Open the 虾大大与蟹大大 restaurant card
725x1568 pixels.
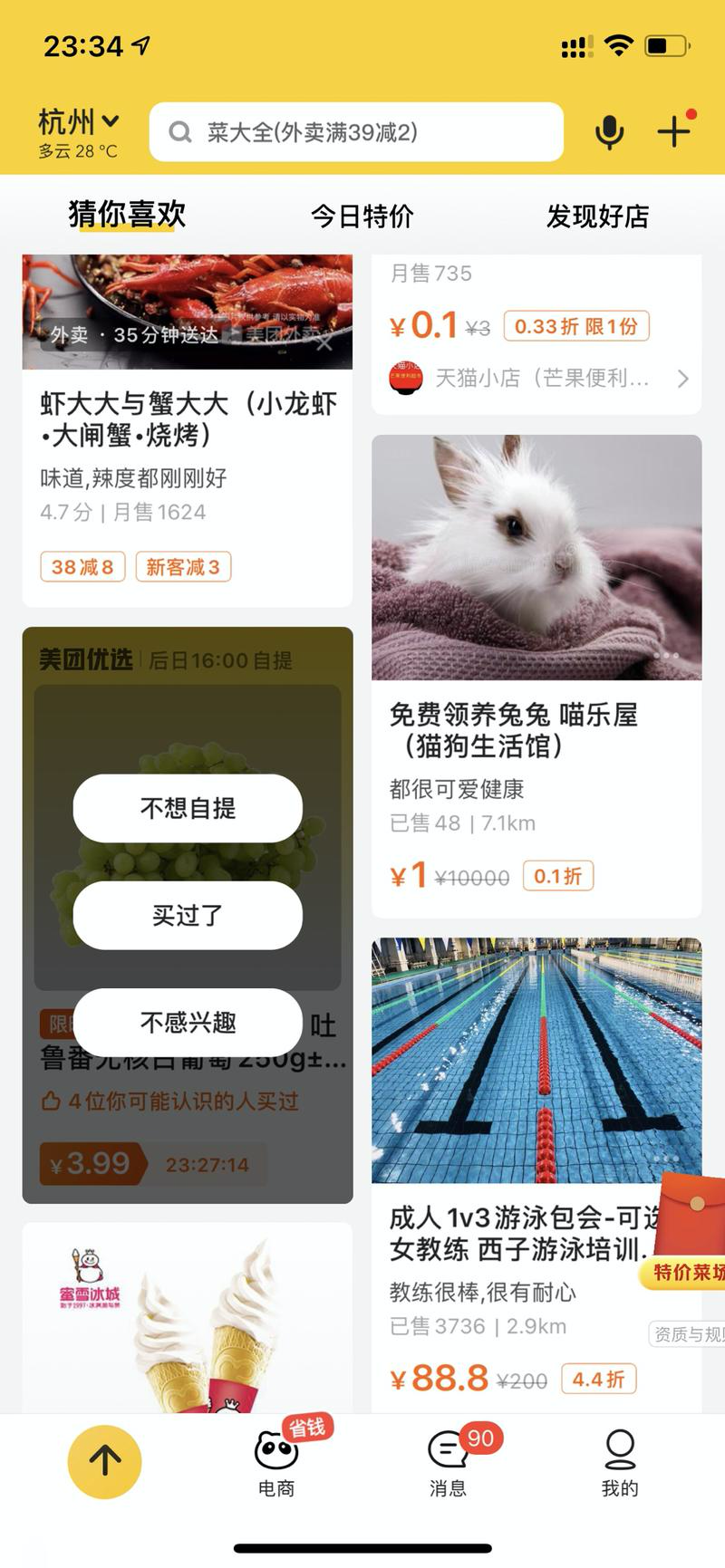click(x=188, y=435)
